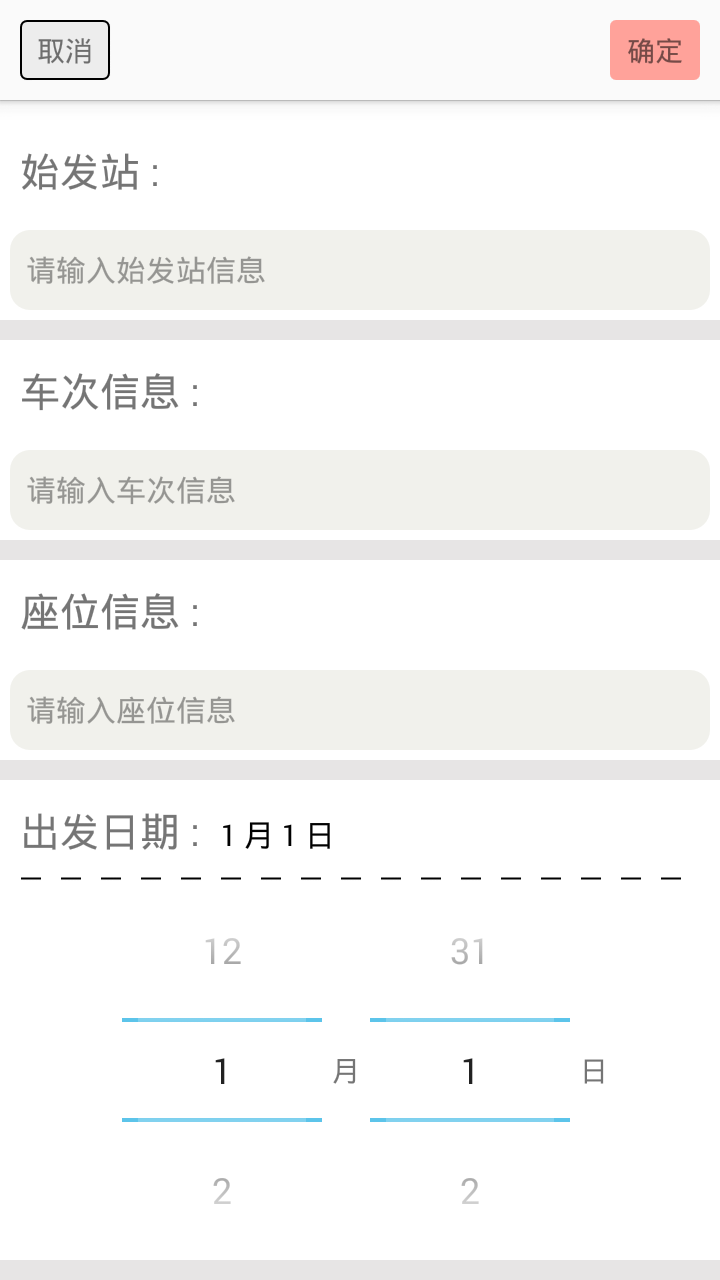Viewport: 720px width, 1280px height.
Task: Tap the 取消 cancel button
Action: 65,50
